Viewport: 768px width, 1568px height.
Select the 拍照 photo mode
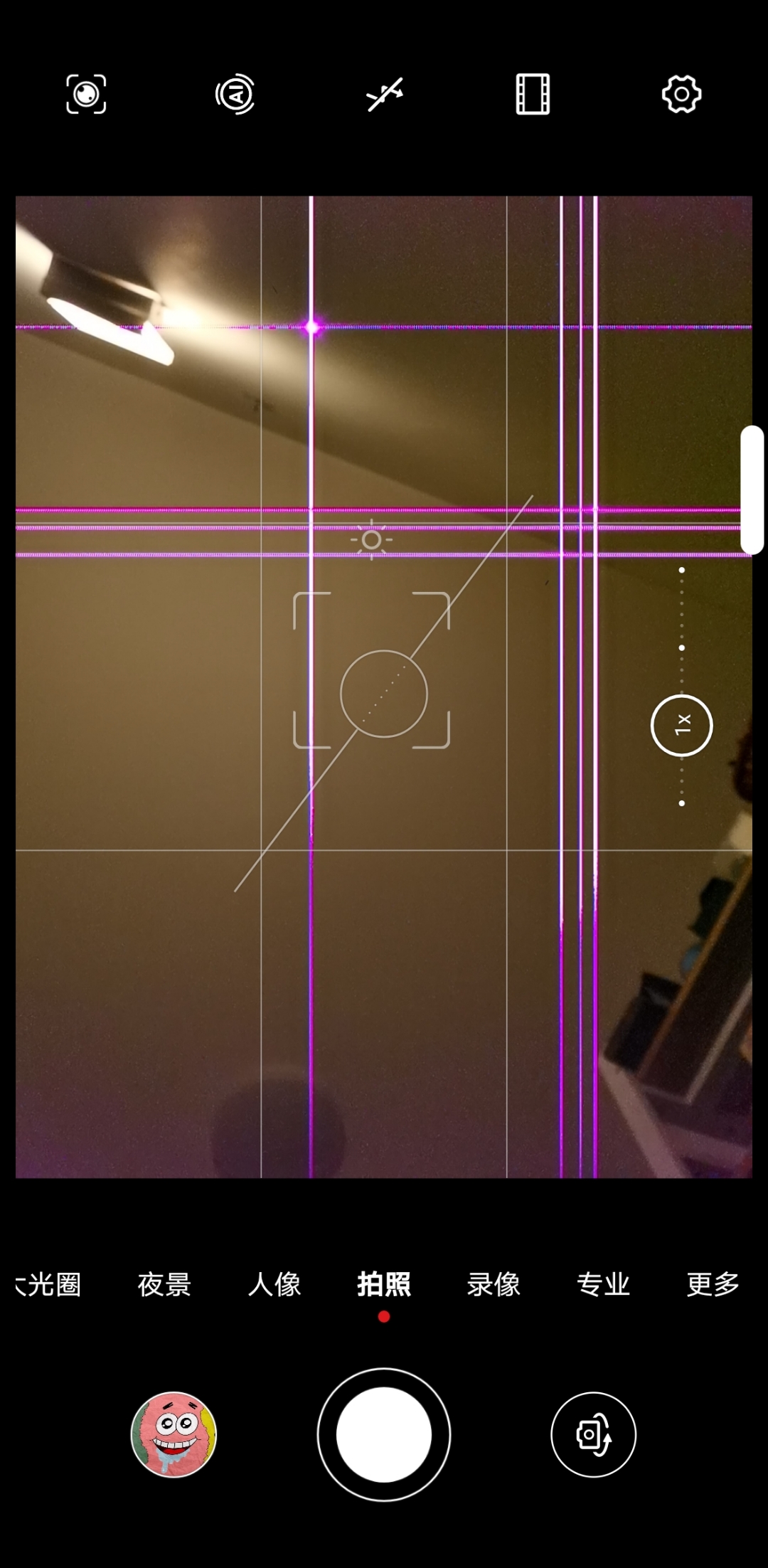tap(384, 1285)
